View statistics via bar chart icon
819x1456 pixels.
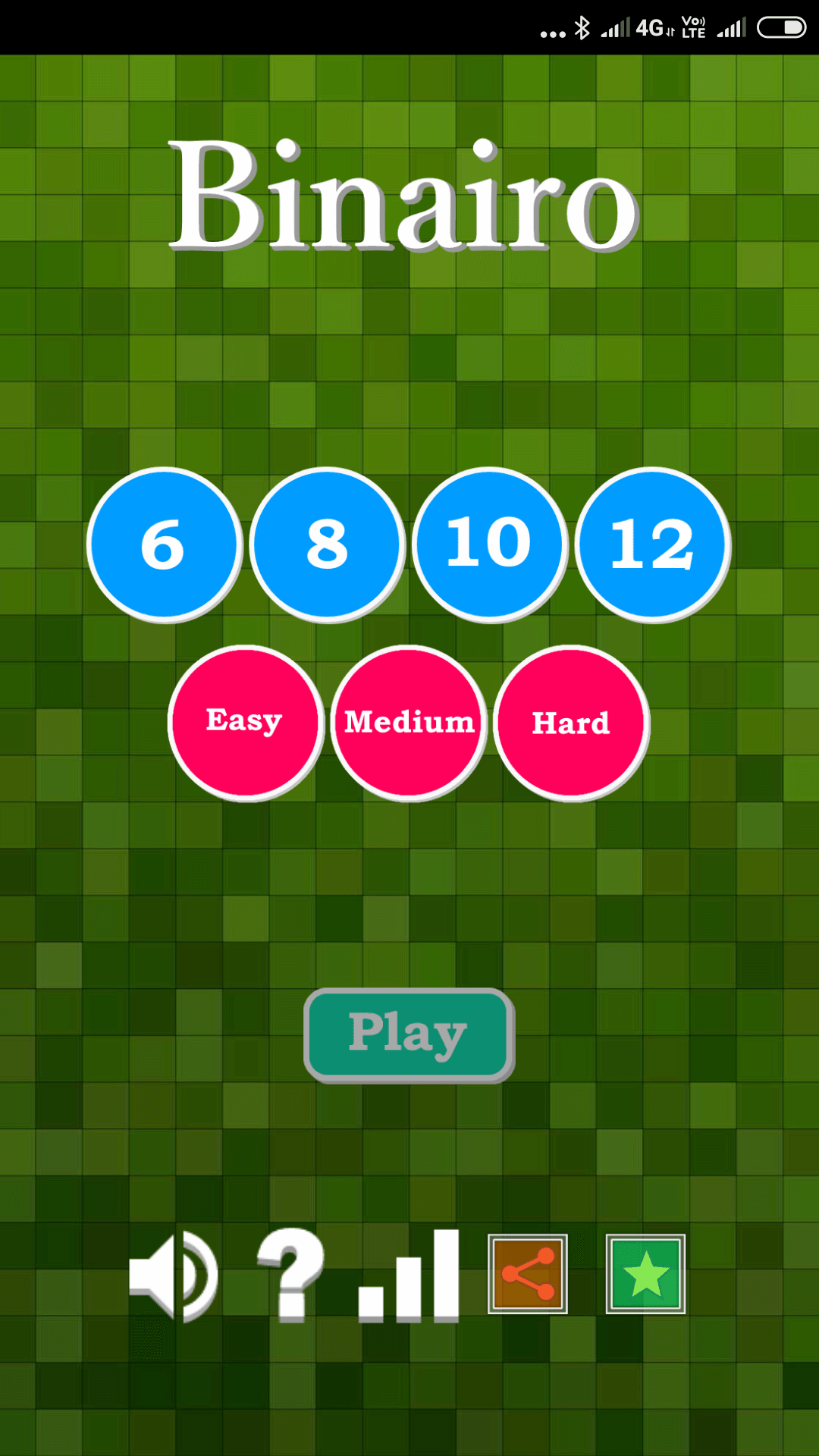click(409, 1276)
